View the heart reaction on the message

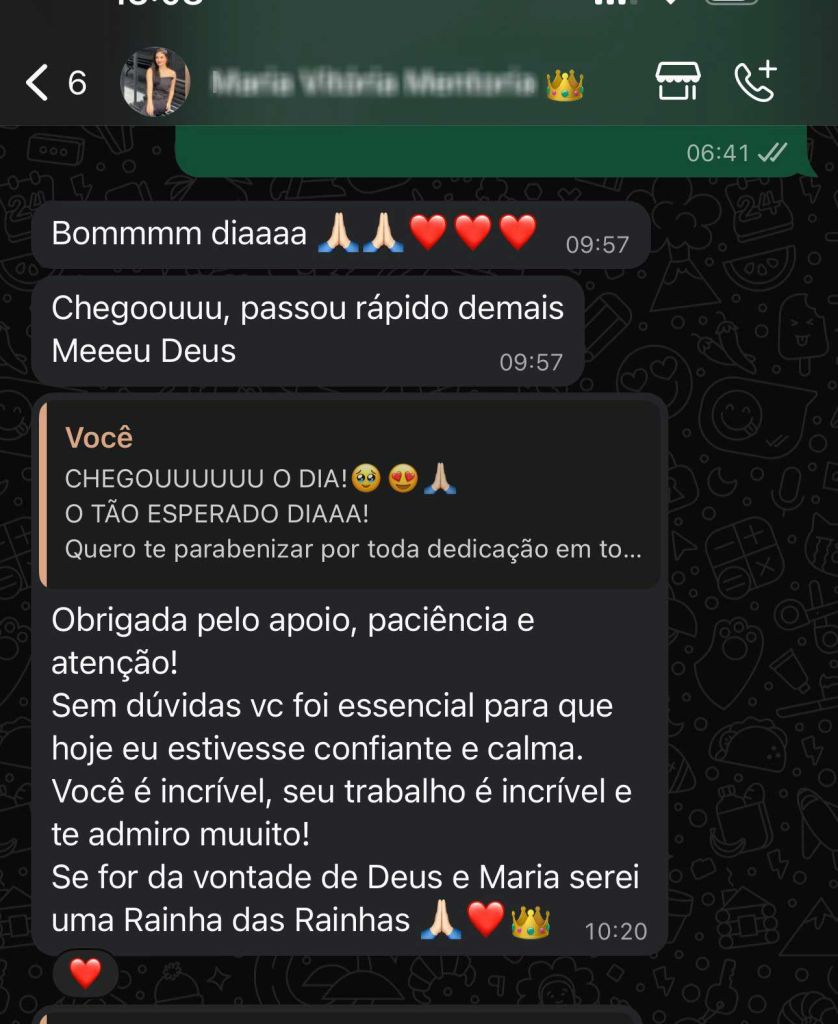pos(86,972)
